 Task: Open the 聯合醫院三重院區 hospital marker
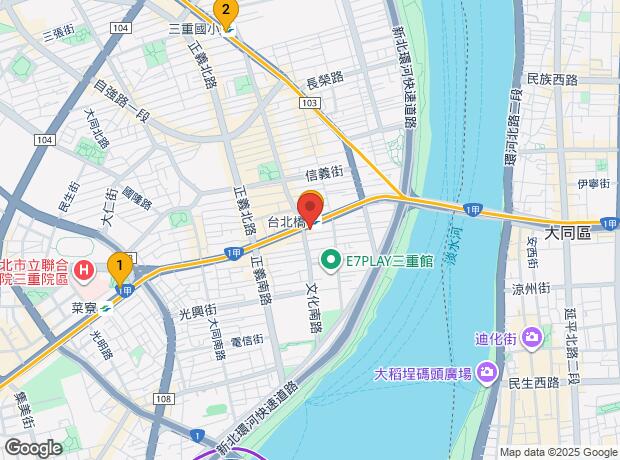click(x=86, y=268)
